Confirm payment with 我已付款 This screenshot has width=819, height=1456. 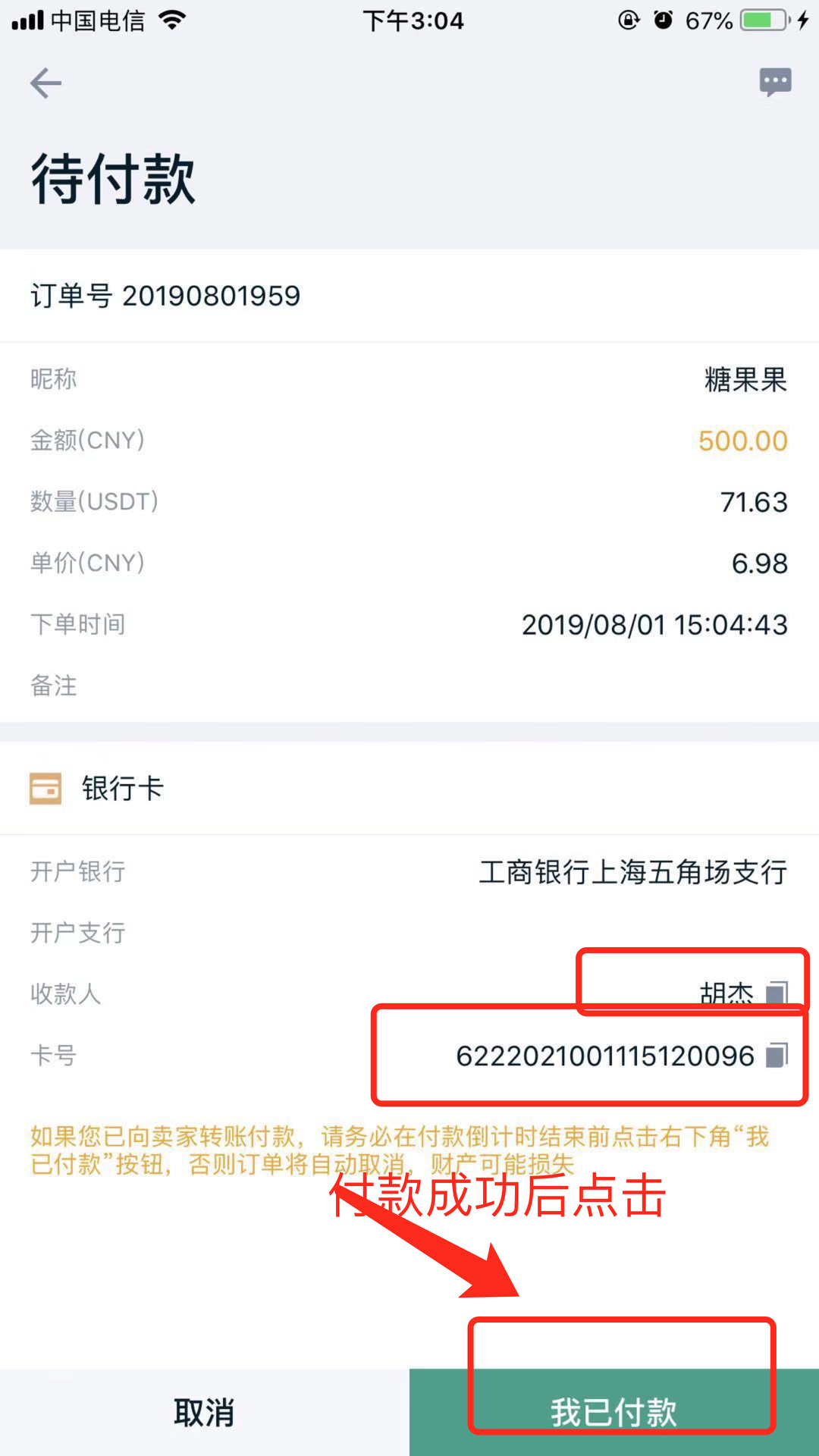(x=613, y=1412)
